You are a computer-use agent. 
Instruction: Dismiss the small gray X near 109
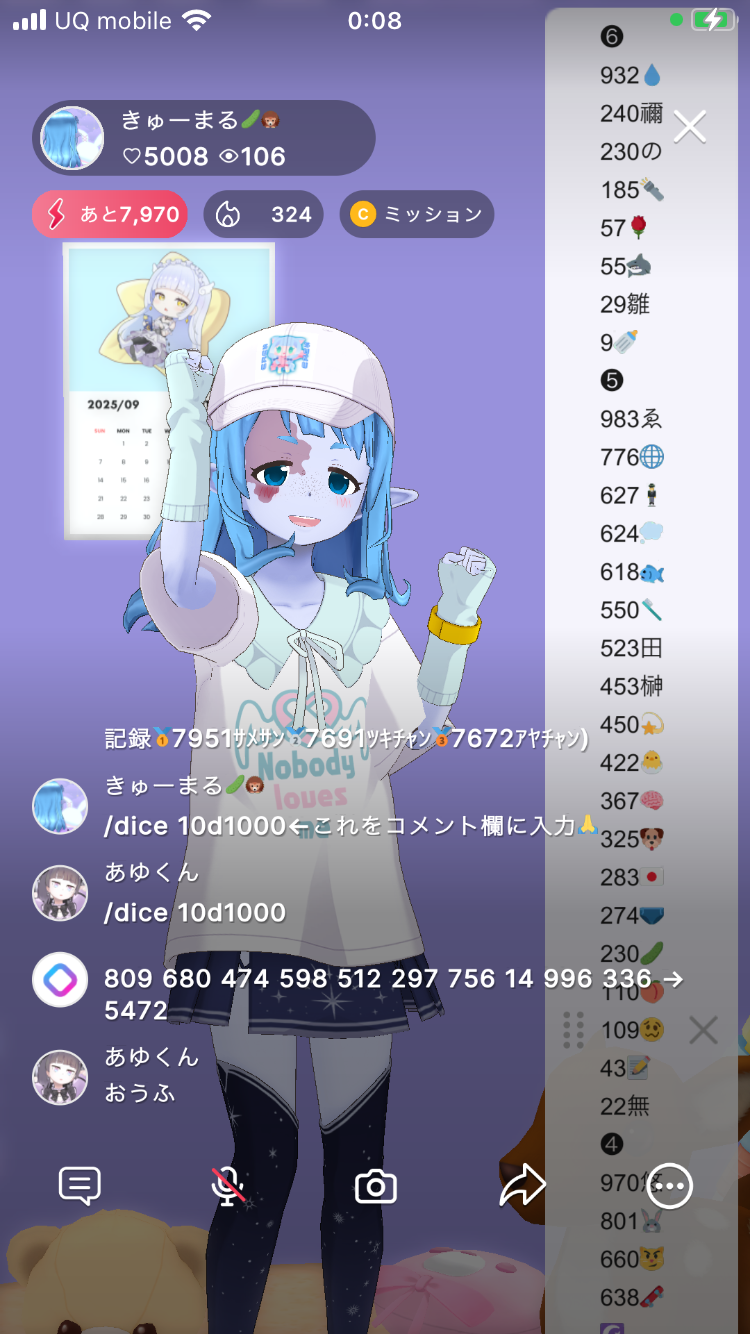click(704, 1030)
